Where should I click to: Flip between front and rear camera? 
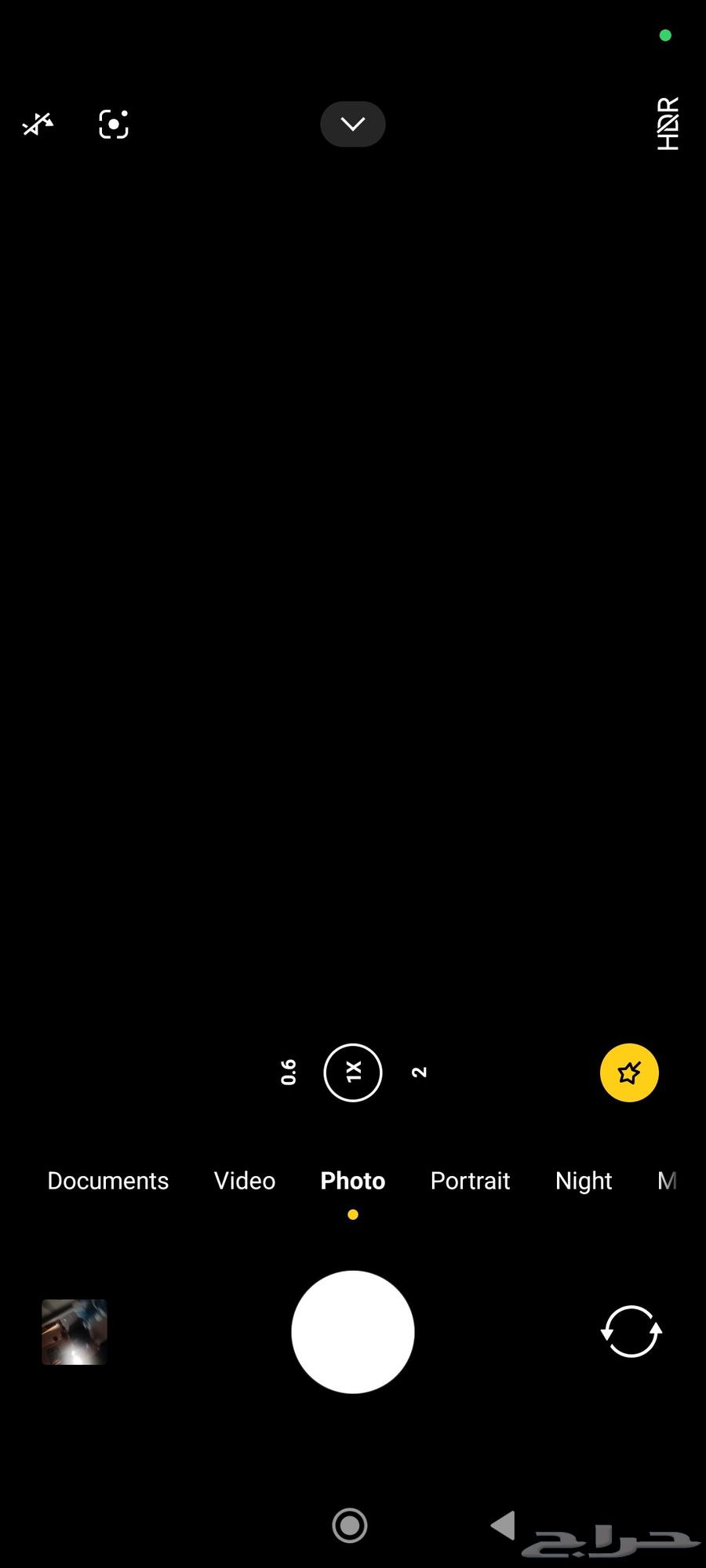[631, 1331]
